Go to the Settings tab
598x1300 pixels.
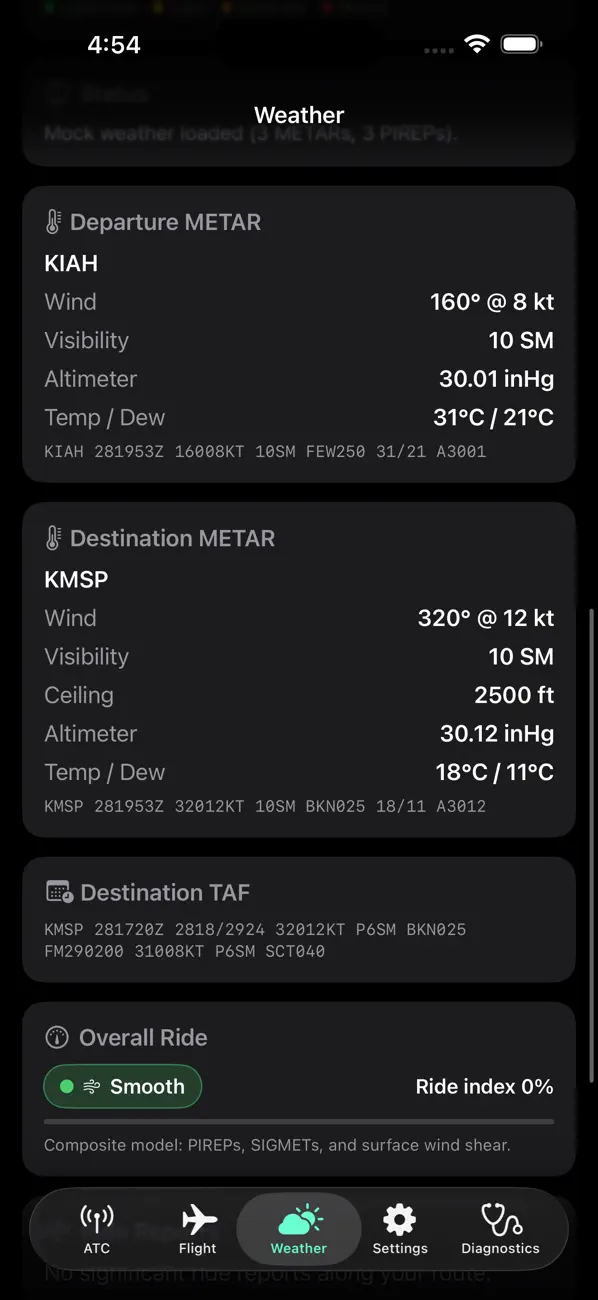(400, 1229)
